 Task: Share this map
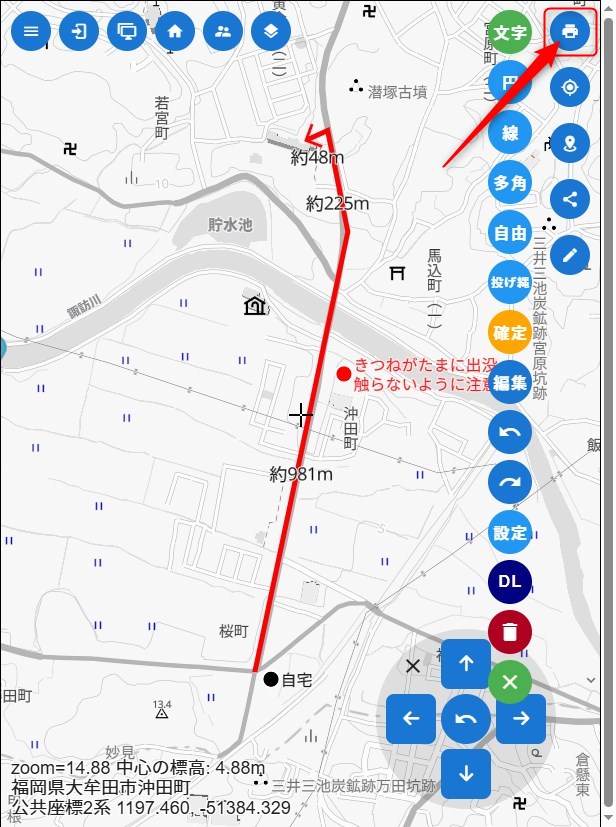coord(570,199)
